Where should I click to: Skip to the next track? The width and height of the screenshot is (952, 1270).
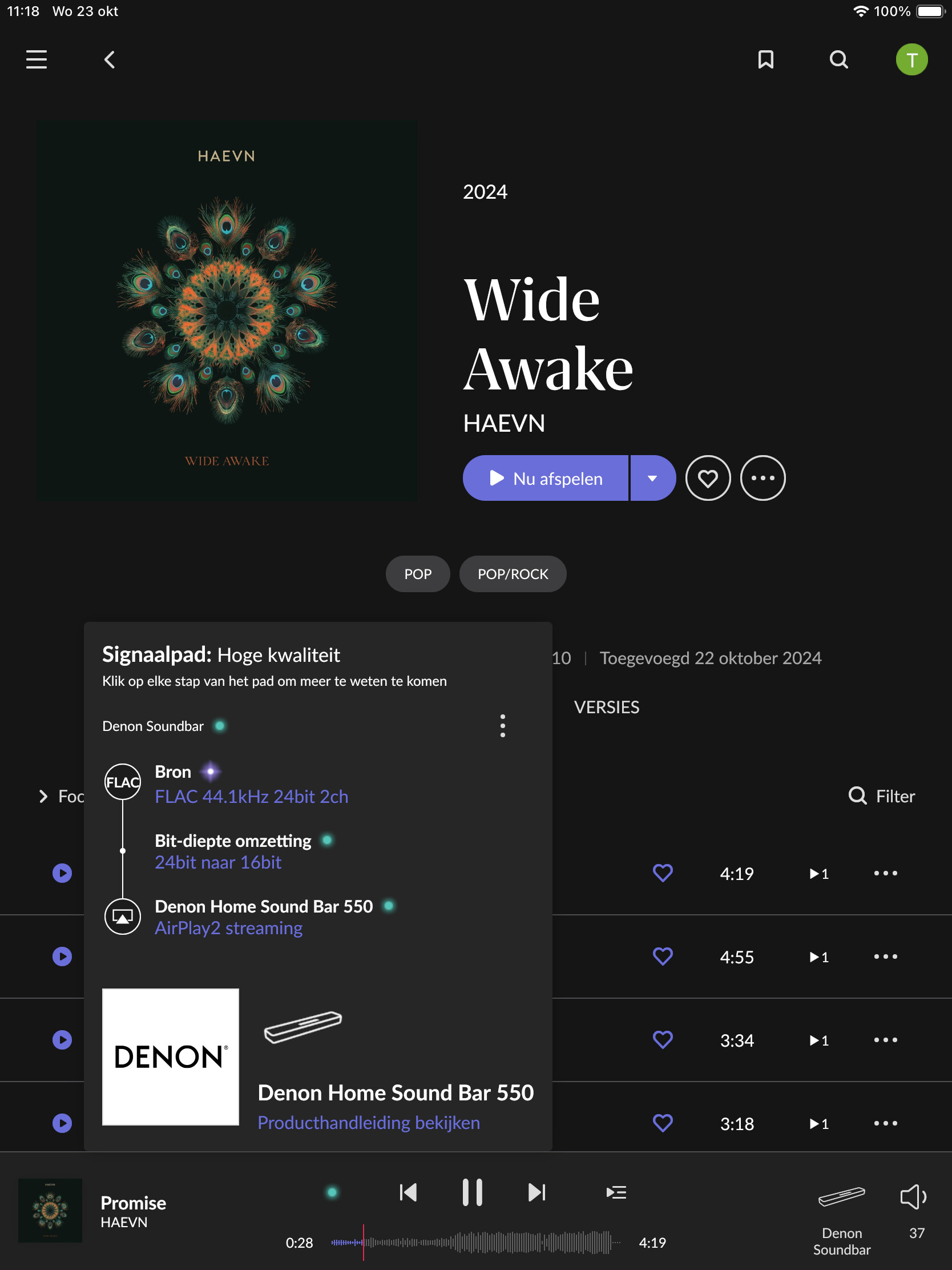point(536,1192)
